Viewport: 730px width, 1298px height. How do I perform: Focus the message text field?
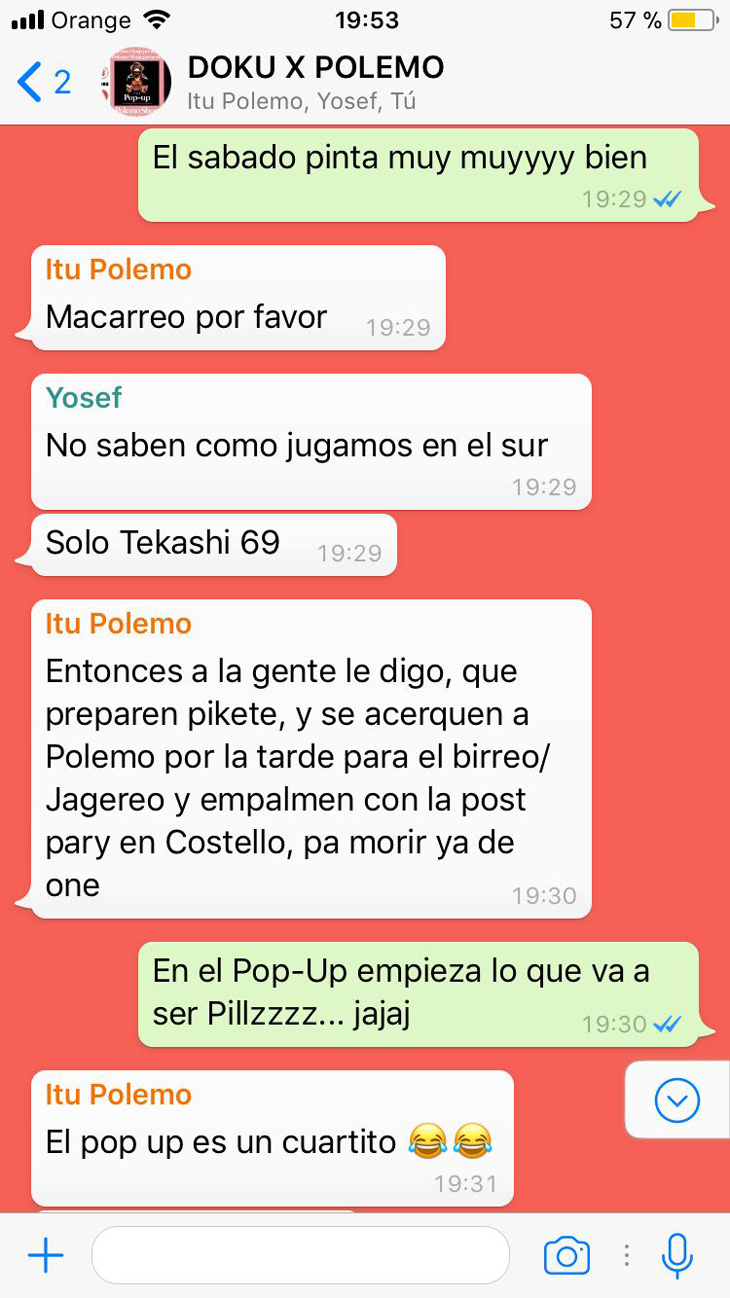point(300,1255)
